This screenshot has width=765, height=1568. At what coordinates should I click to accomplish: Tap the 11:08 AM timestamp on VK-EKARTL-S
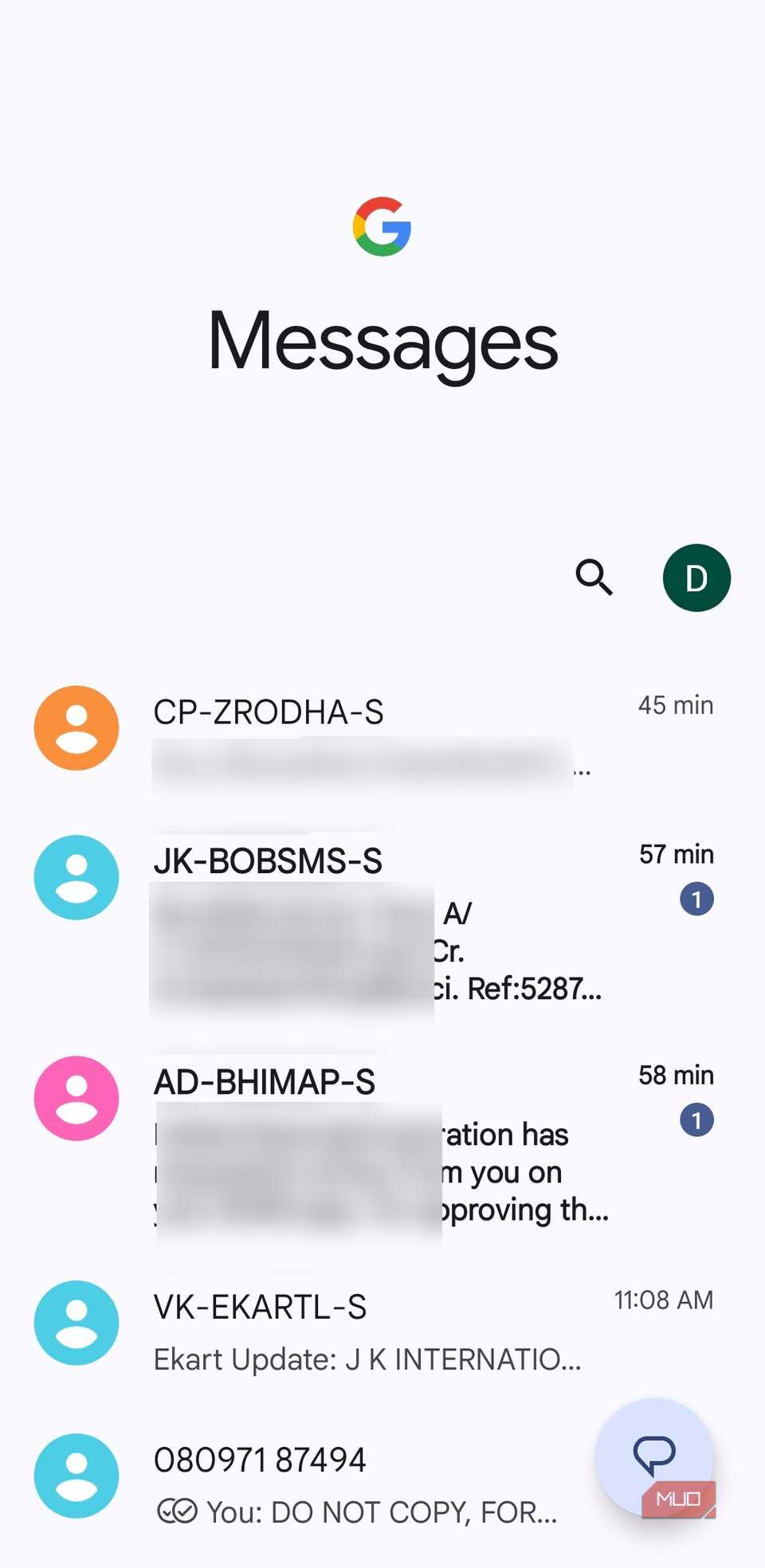pyautogui.click(x=664, y=1300)
